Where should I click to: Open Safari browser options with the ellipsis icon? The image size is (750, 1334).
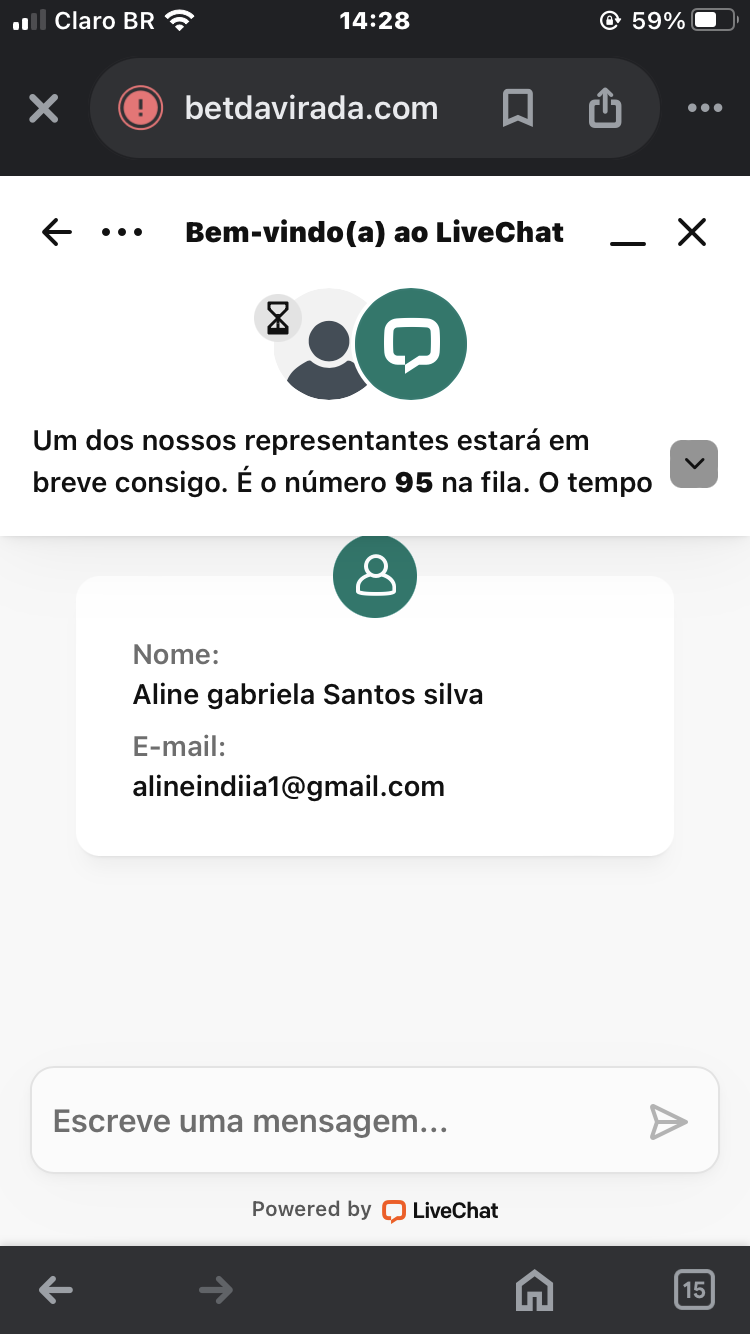pyautogui.click(x=705, y=108)
